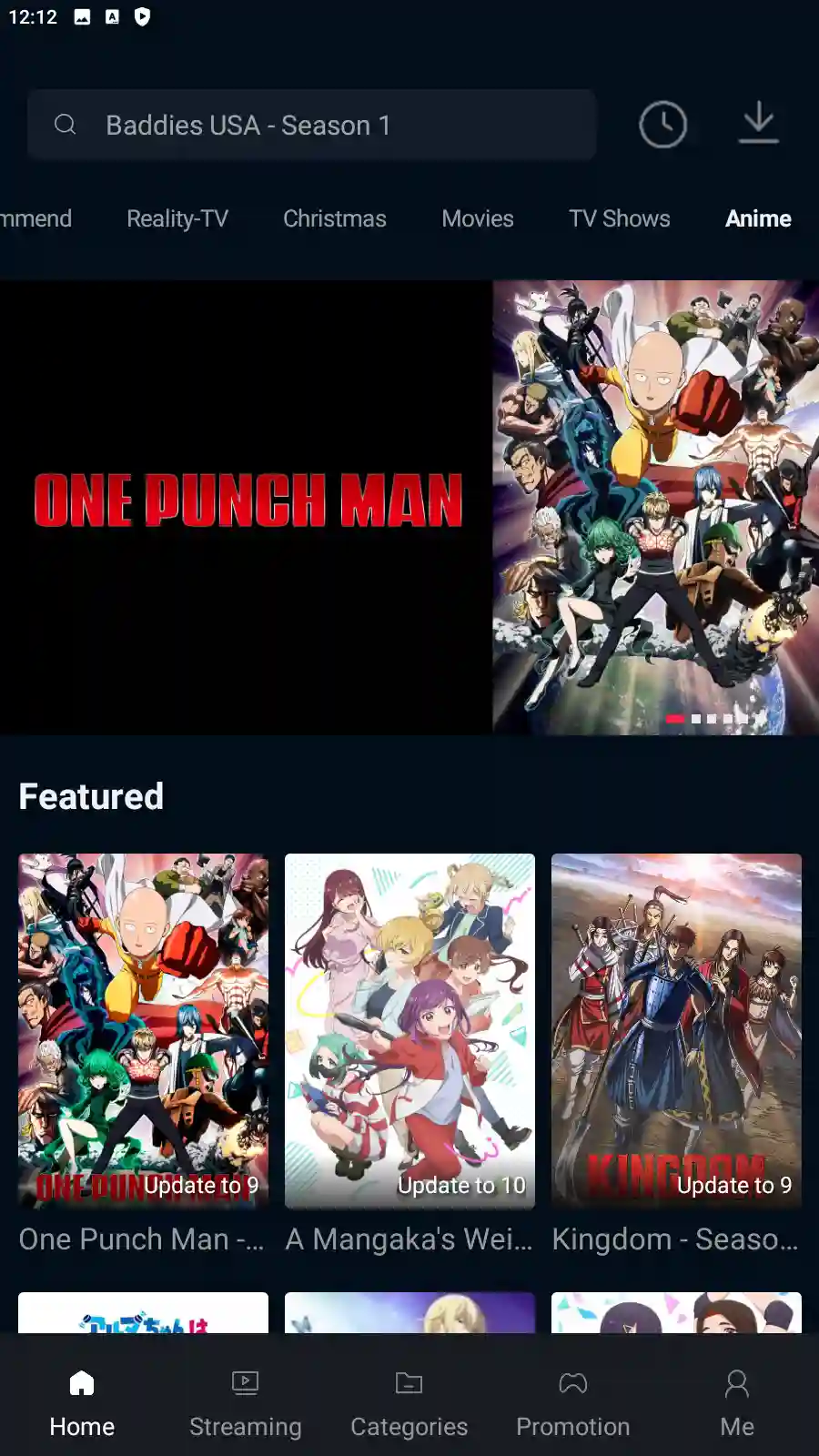Open the Categories tab
The image size is (819, 1456).
(409, 1403)
